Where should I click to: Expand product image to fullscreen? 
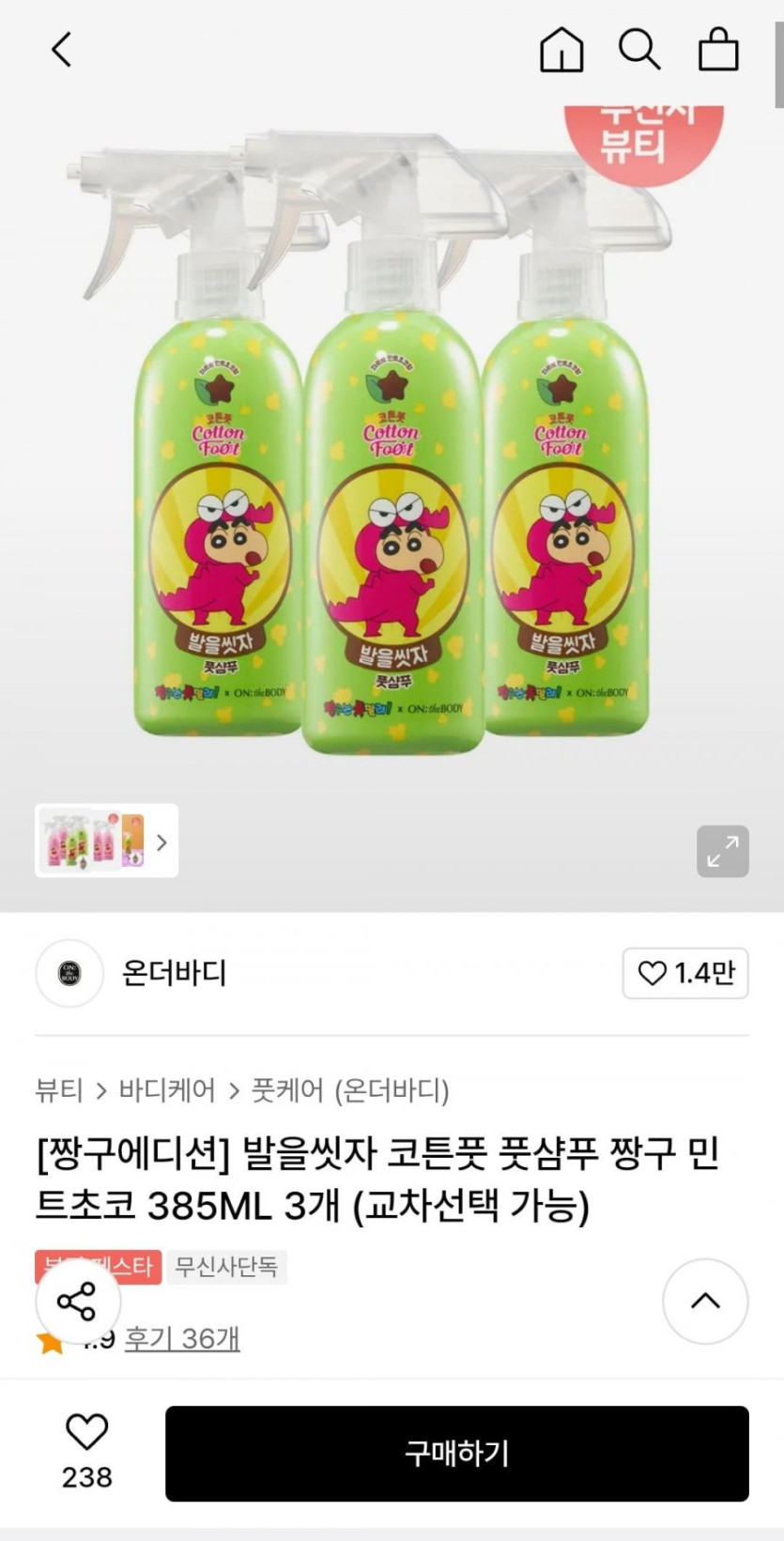pos(722,851)
